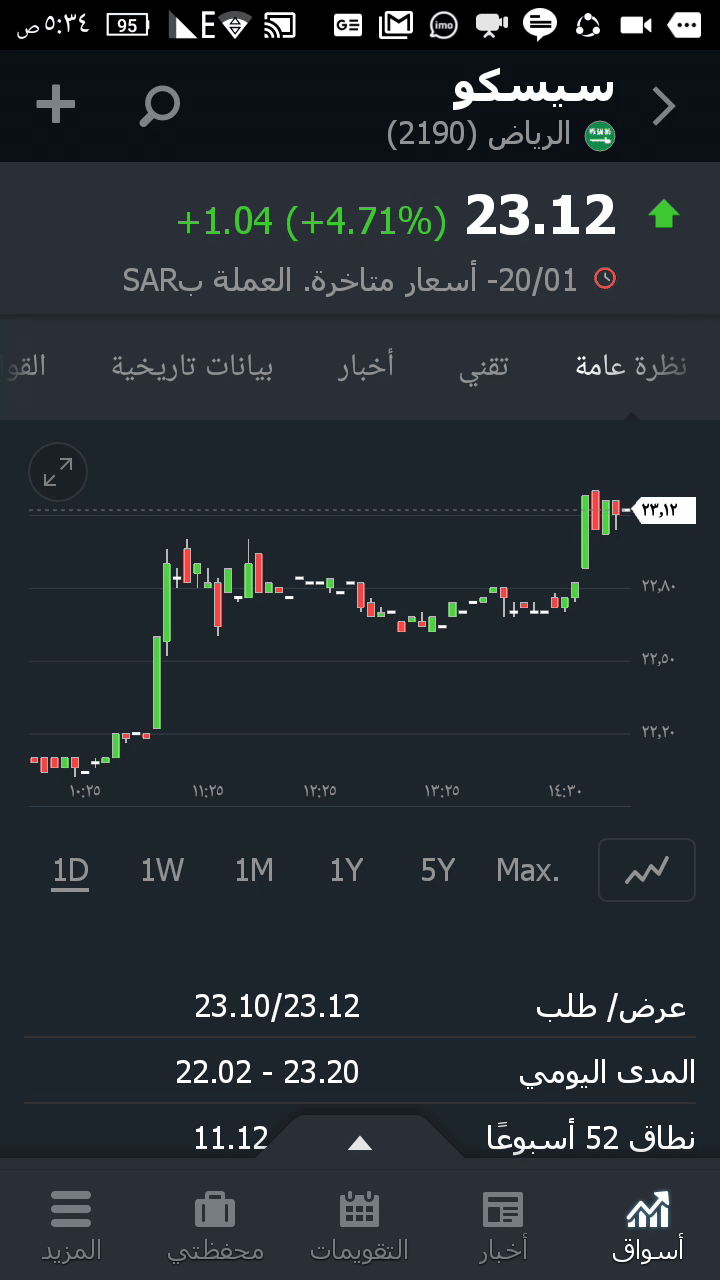Expand the chart to full screen
This screenshot has width=720, height=1280.
coord(58,472)
